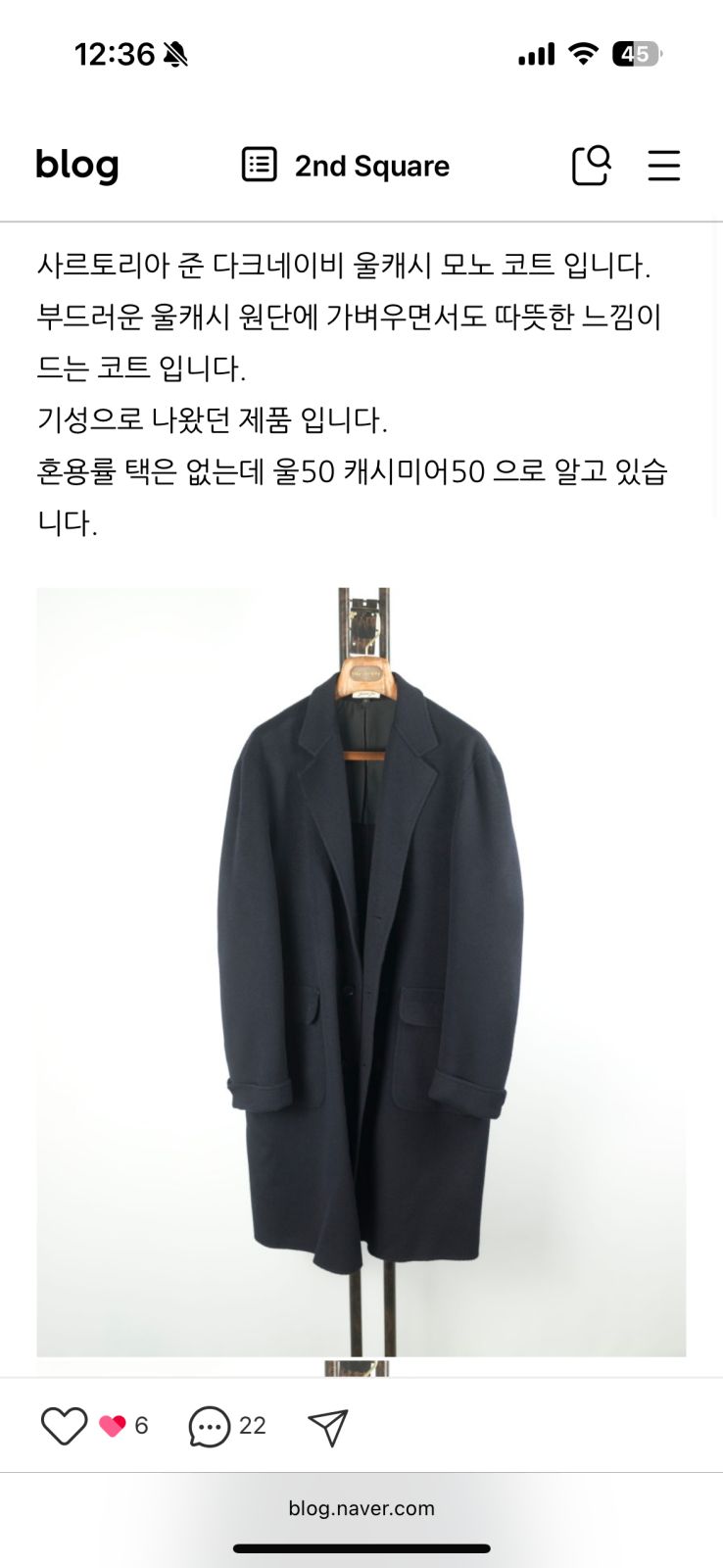
Task: Open the navy coat photo
Action: point(361,970)
